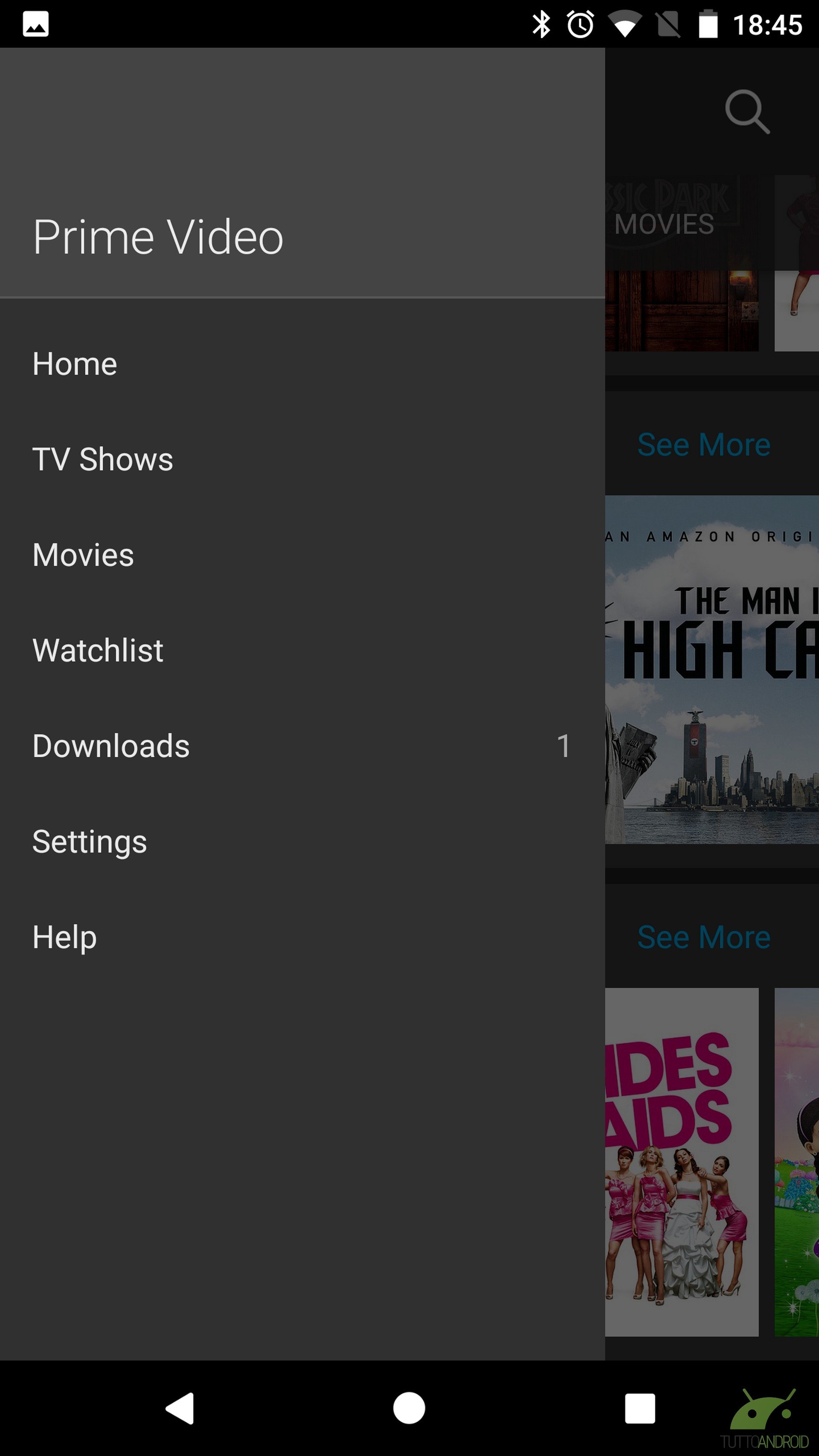Image resolution: width=819 pixels, height=1456 pixels.
Task: Open Settings
Action: pos(302,841)
